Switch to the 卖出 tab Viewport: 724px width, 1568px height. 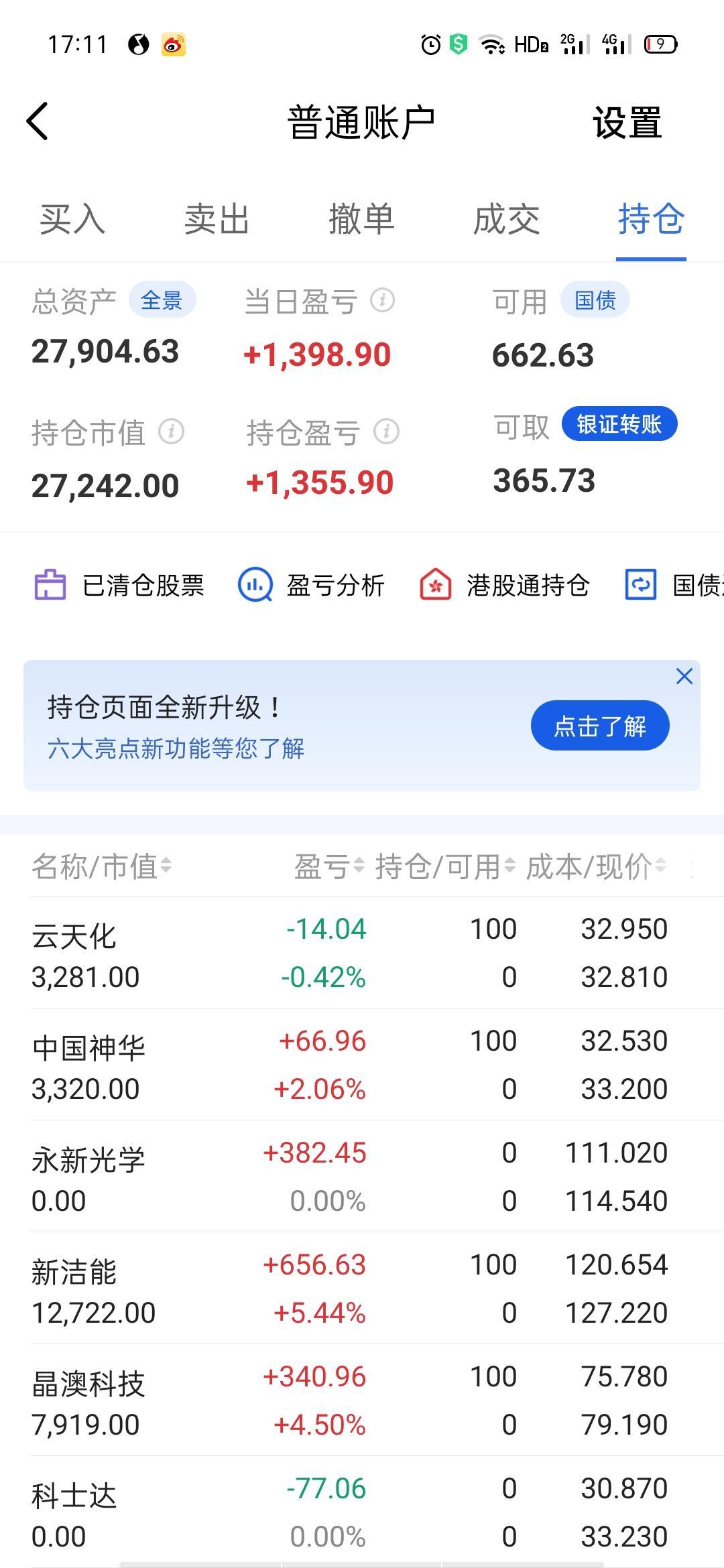click(217, 219)
